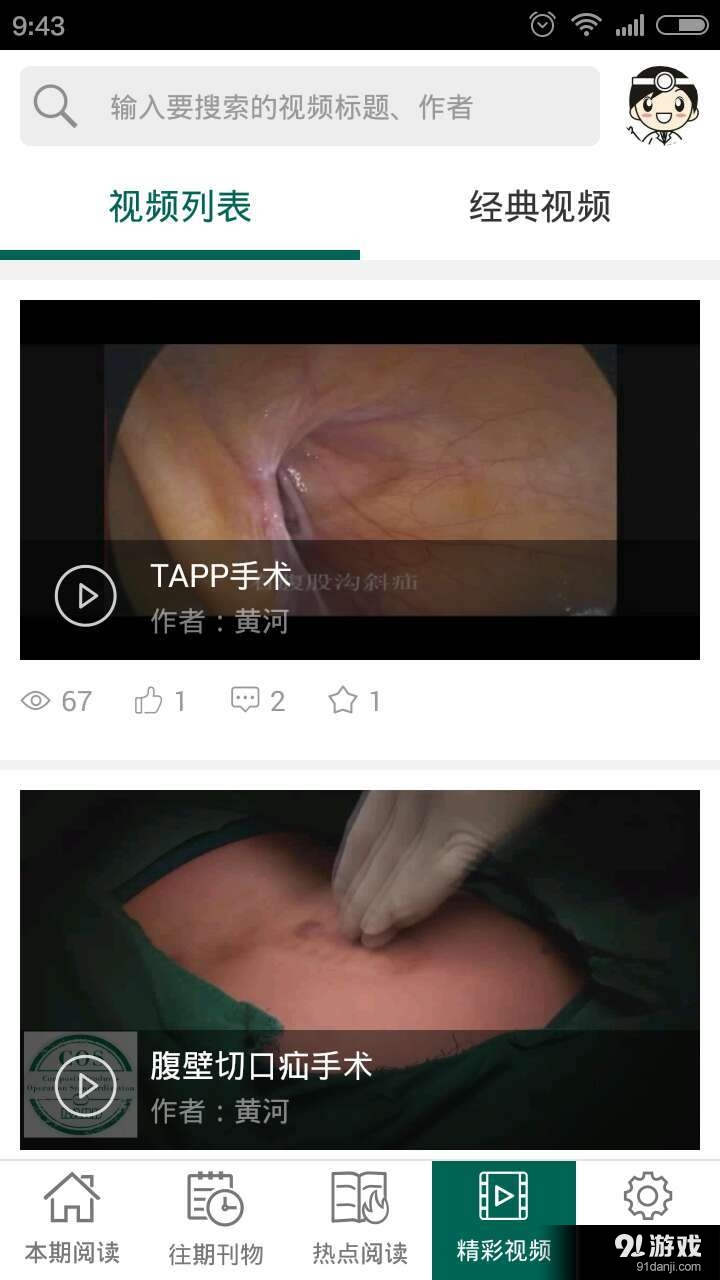Play the TAPP手术 video
The width and height of the screenshot is (720, 1280).
point(85,596)
